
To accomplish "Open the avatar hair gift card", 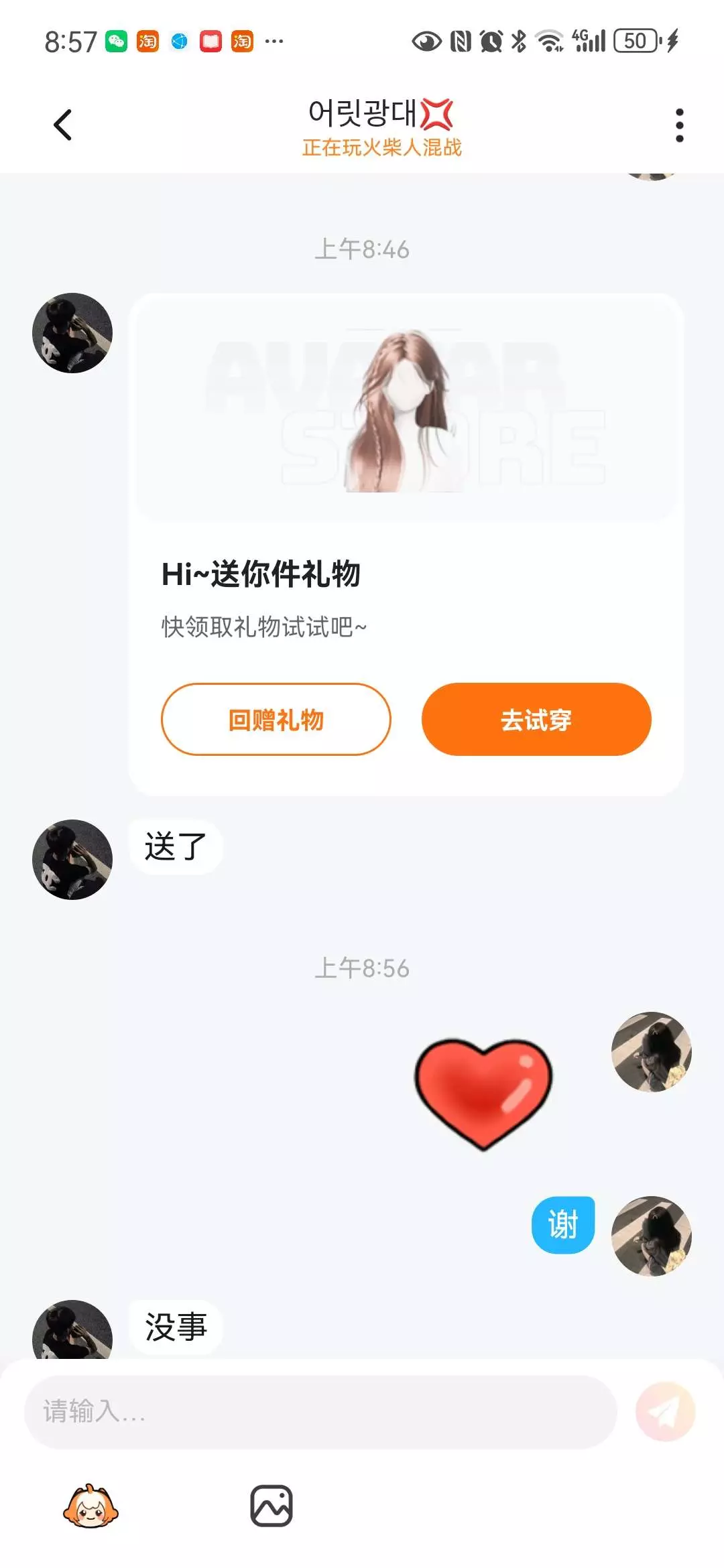I will tap(406, 407).
